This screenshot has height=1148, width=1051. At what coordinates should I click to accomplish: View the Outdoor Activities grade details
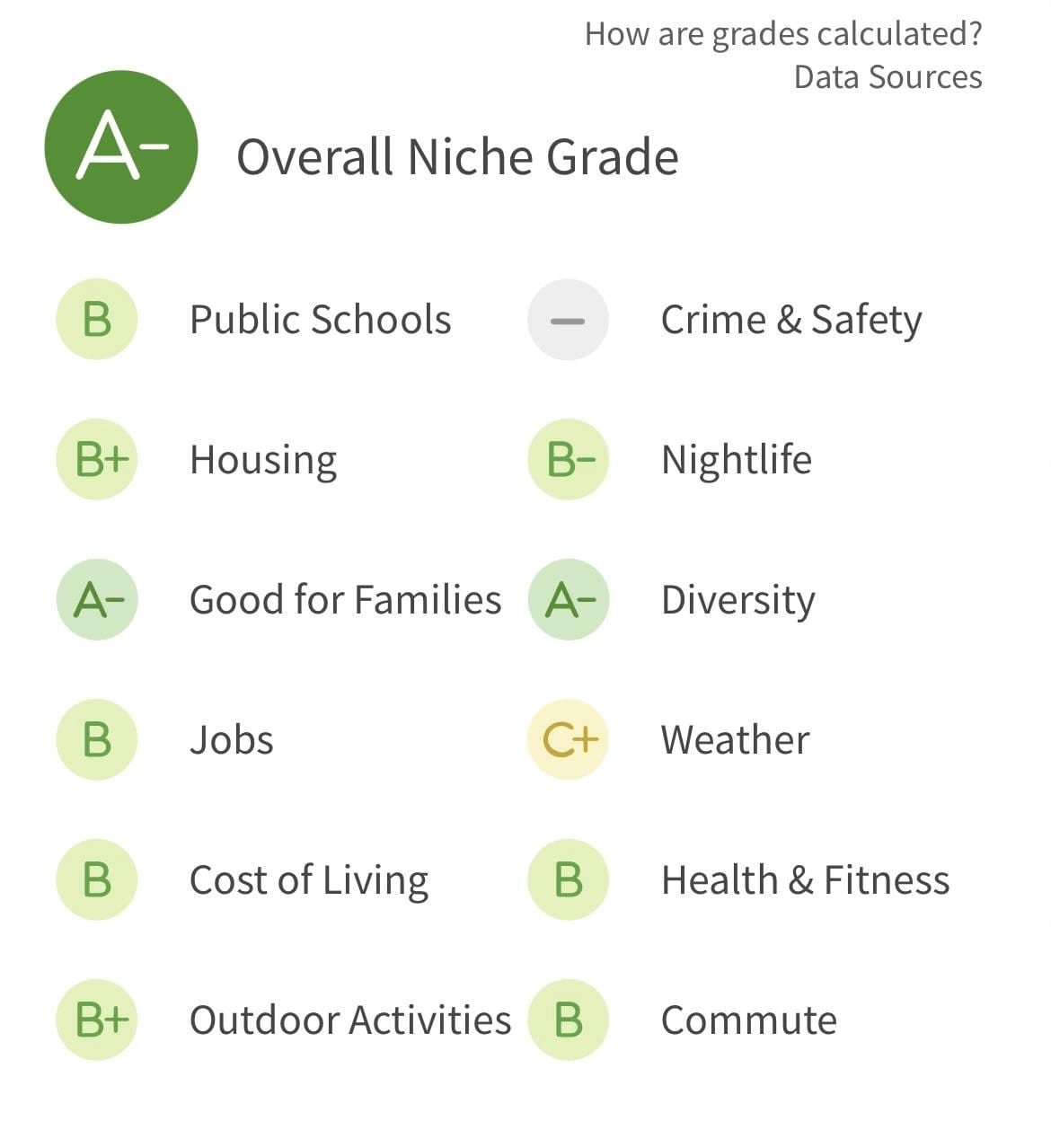[350, 1020]
